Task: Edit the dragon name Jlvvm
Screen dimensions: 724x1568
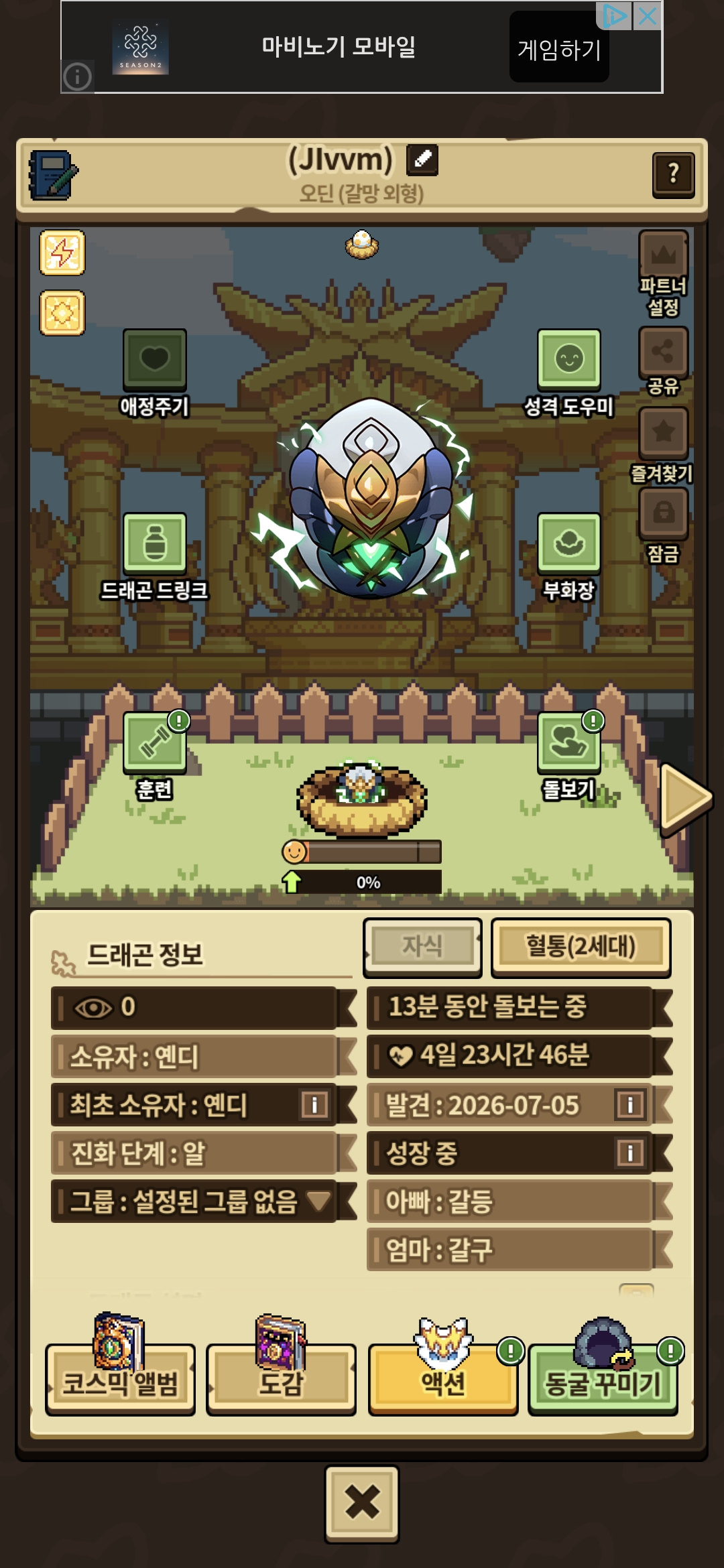Action: (x=422, y=159)
